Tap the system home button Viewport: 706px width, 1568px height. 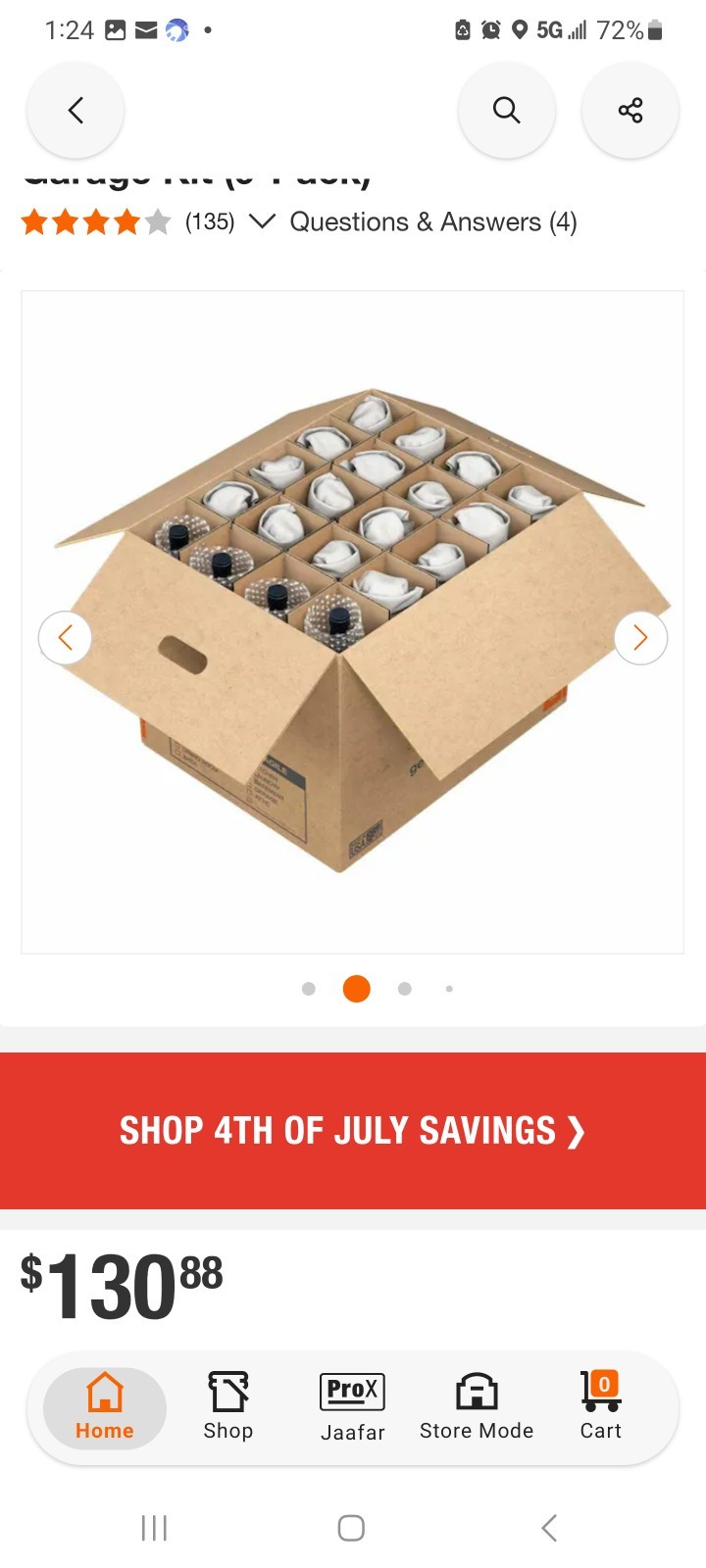[x=351, y=1528]
